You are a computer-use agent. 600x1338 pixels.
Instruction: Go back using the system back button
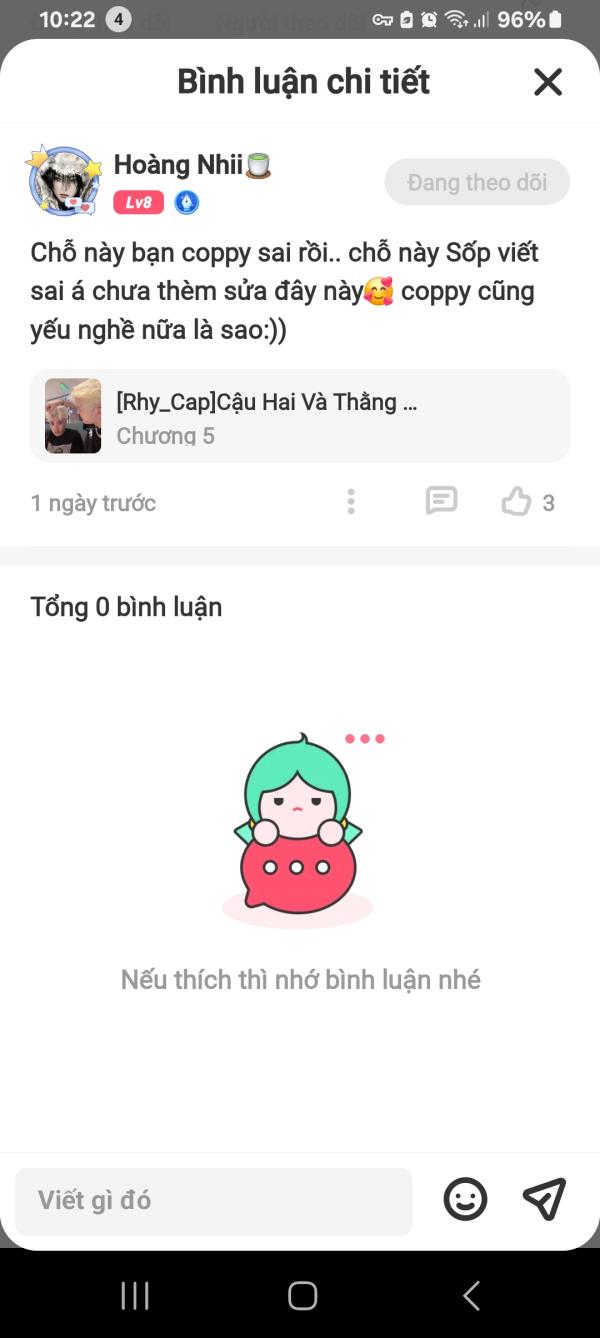pyautogui.click(x=471, y=1295)
